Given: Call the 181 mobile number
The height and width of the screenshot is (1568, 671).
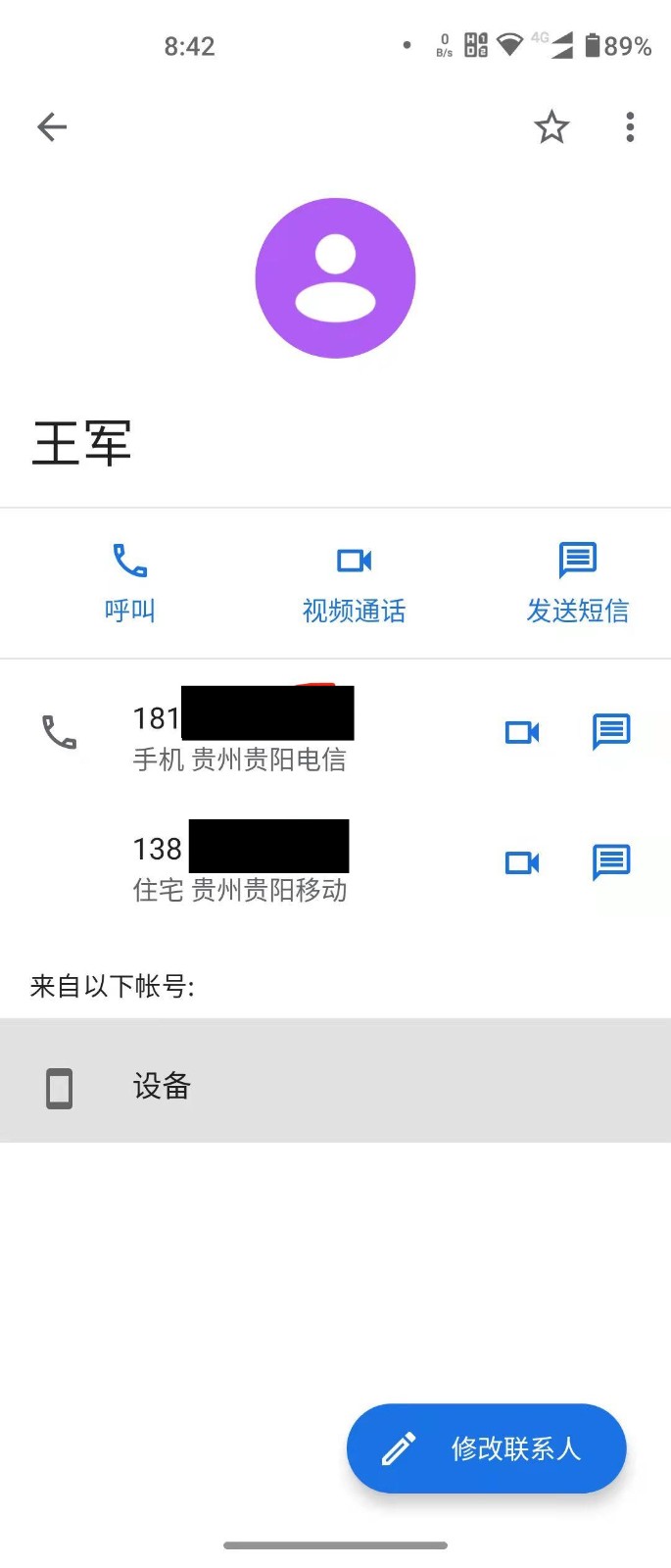Looking at the screenshot, I should (240, 732).
